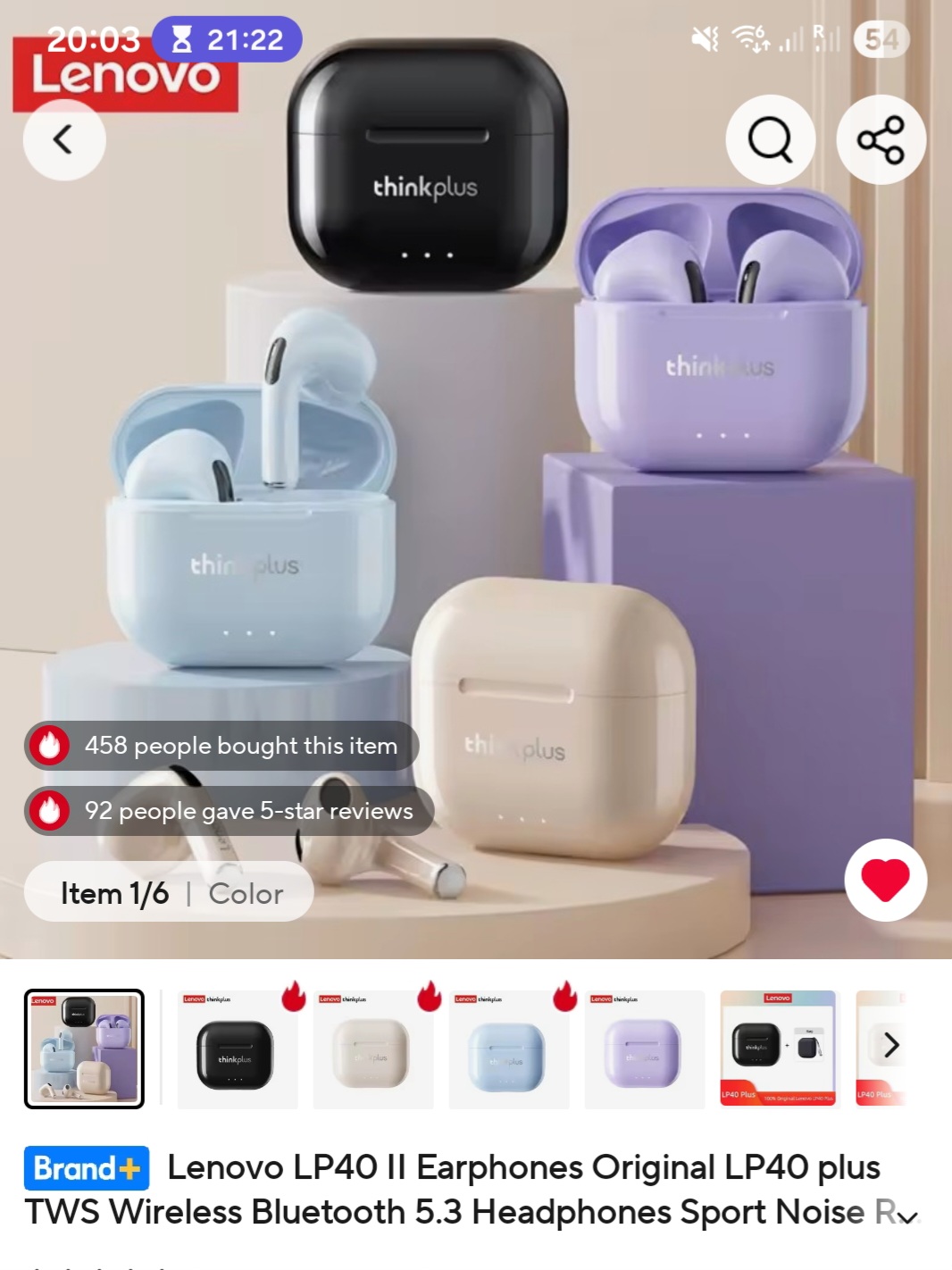This screenshot has height=1270, width=952.
Task: Expand the full product title
Action: (x=908, y=1216)
